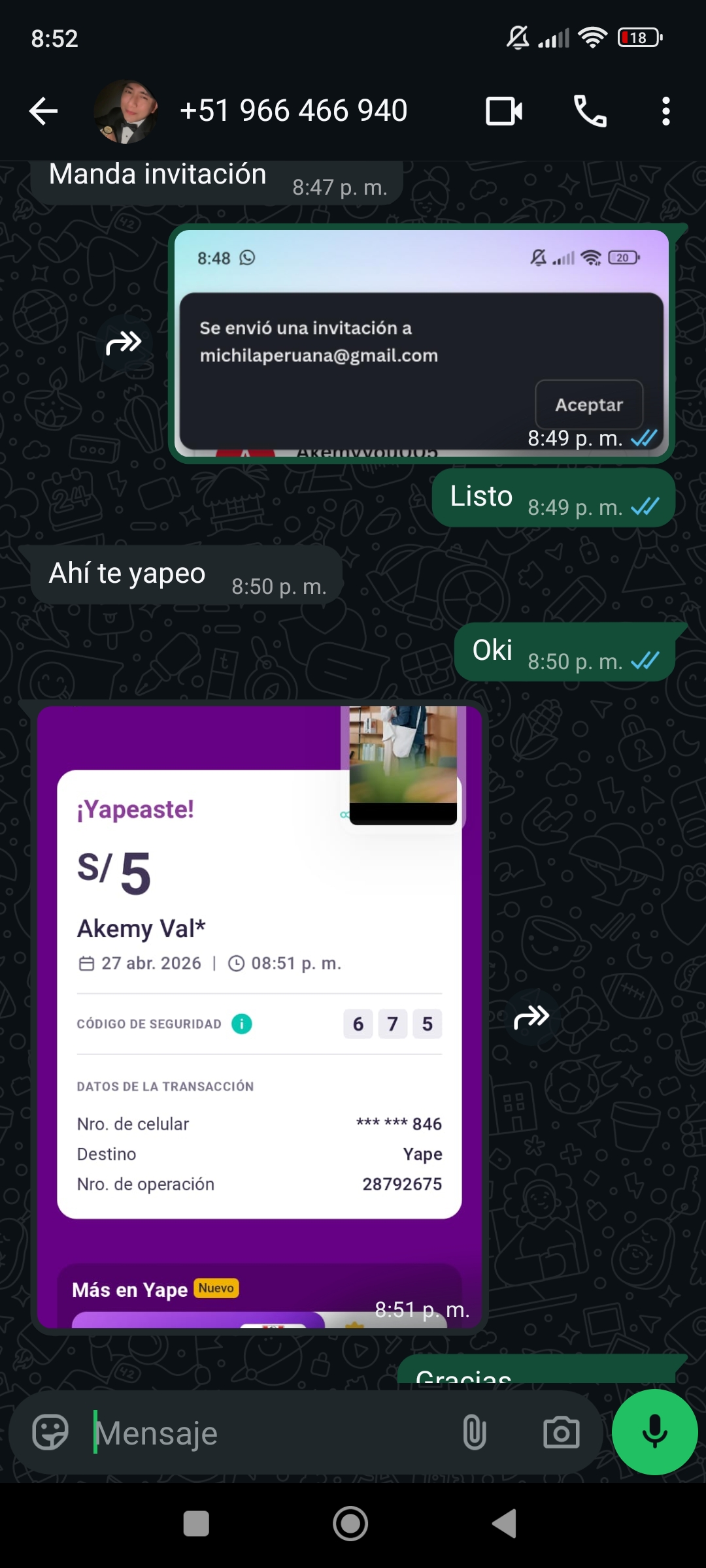Open contact info for +51 966 466 940
This screenshot has width=706, height=1568.
294,110
